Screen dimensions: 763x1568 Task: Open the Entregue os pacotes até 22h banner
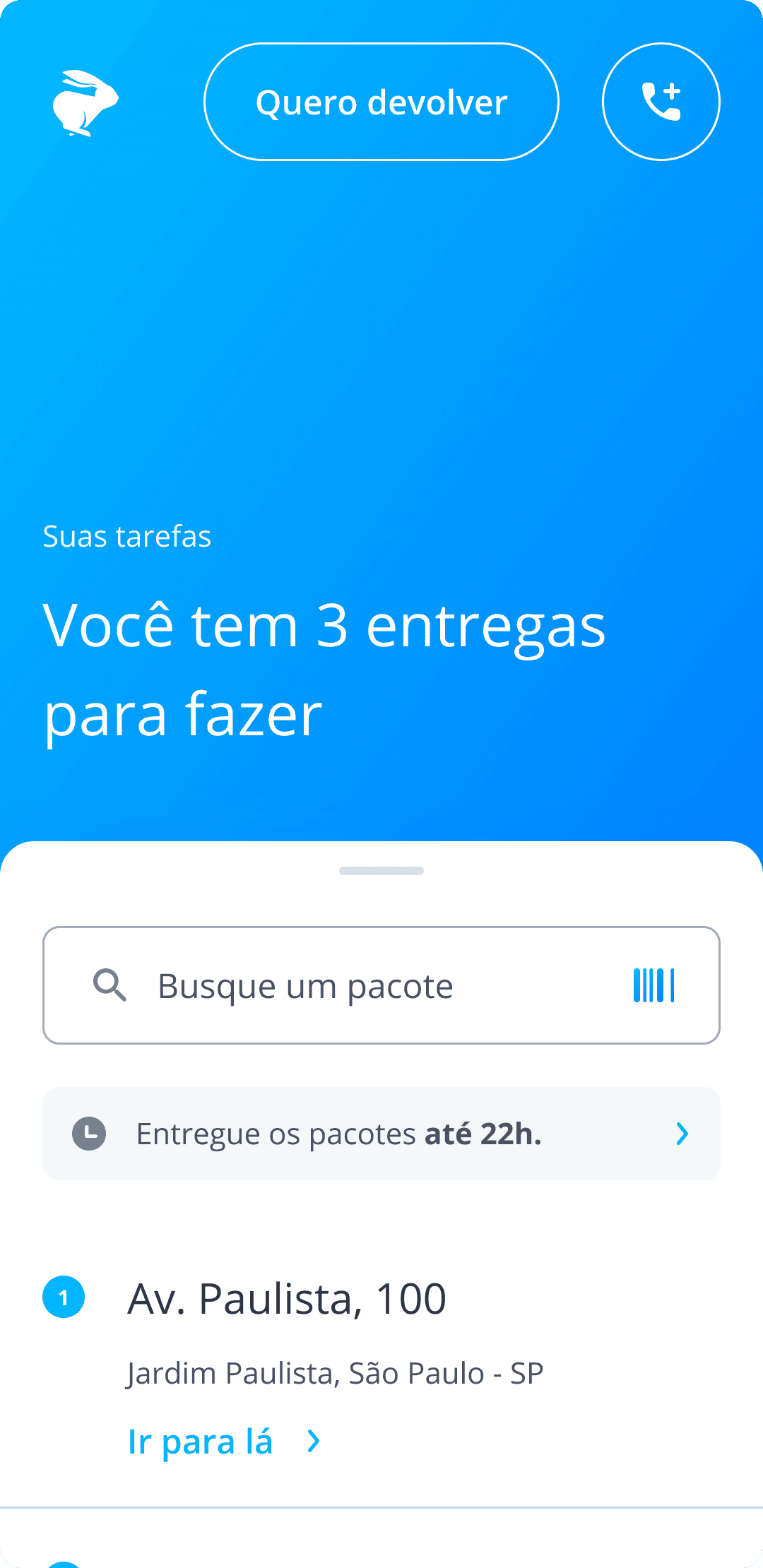(381, 1133)
